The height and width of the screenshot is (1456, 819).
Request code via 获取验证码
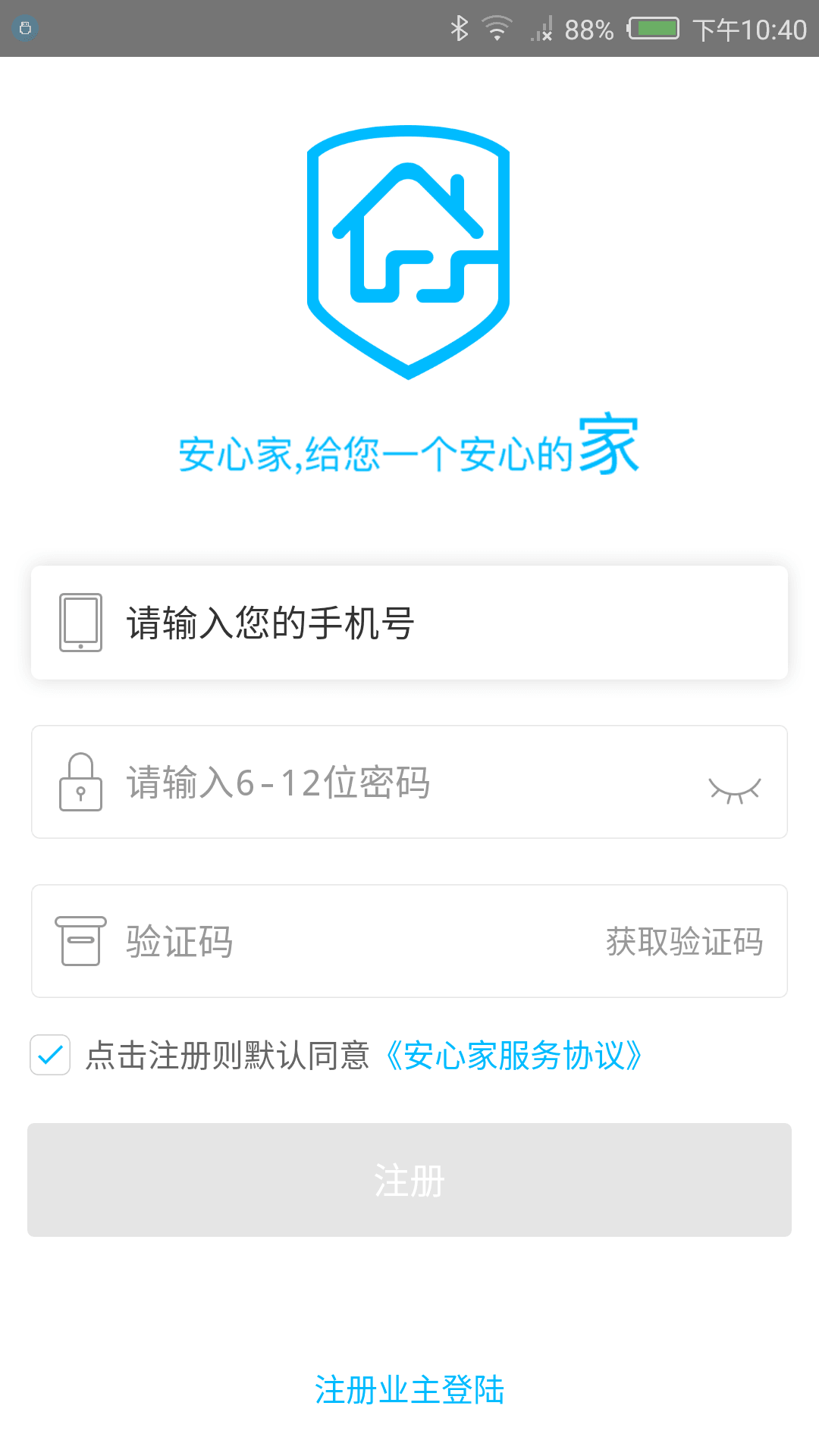click(684, 942)
